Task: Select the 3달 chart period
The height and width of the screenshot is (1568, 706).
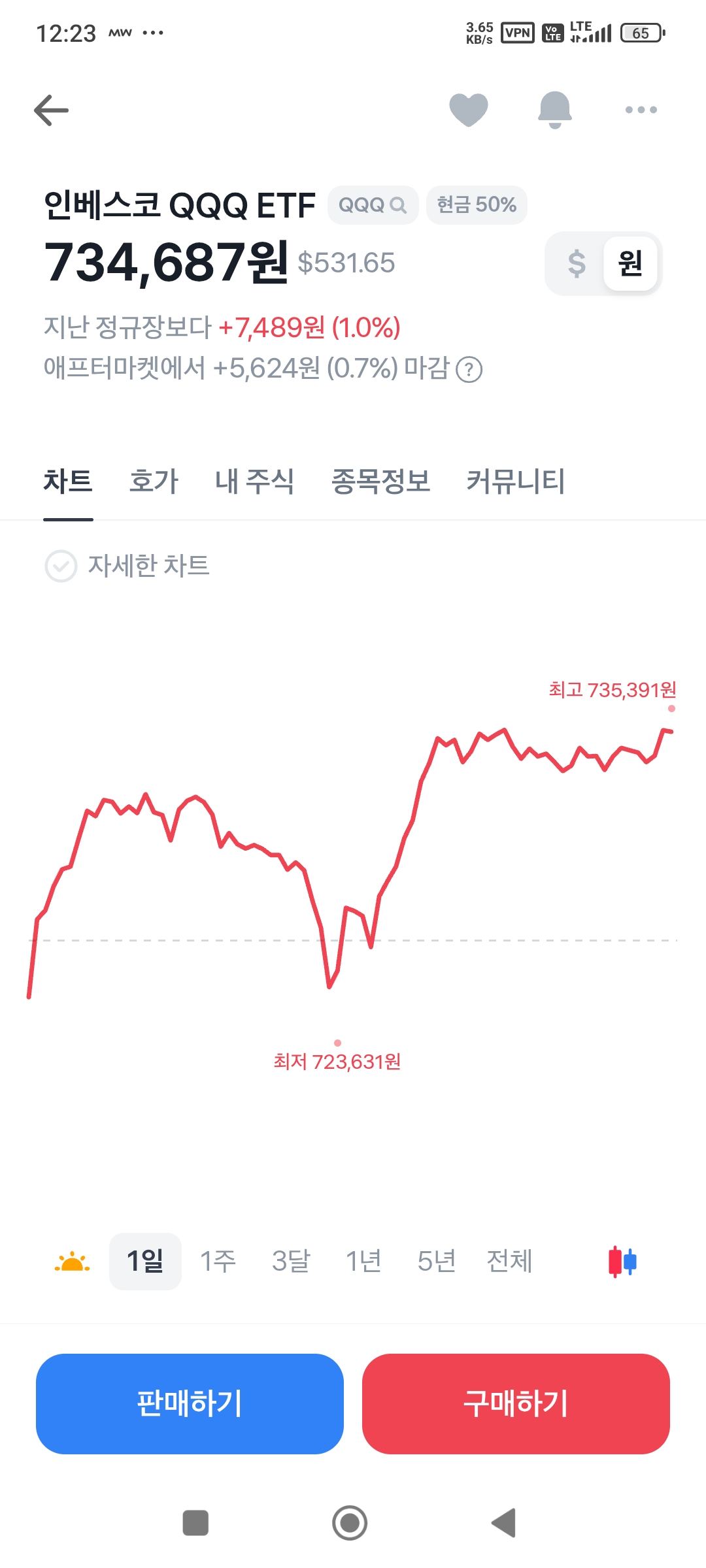Action: [291, 1261]
